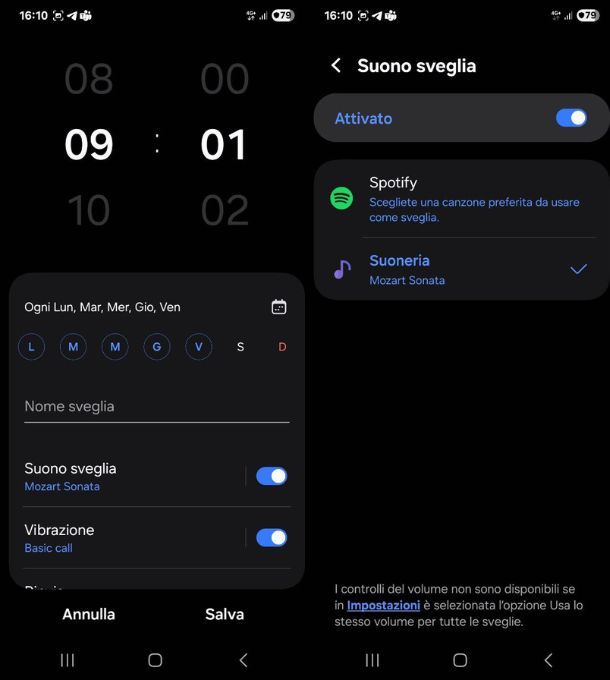Select minute 00 in the time picker
The image size is (610, 680).
(x=224, y=79)
